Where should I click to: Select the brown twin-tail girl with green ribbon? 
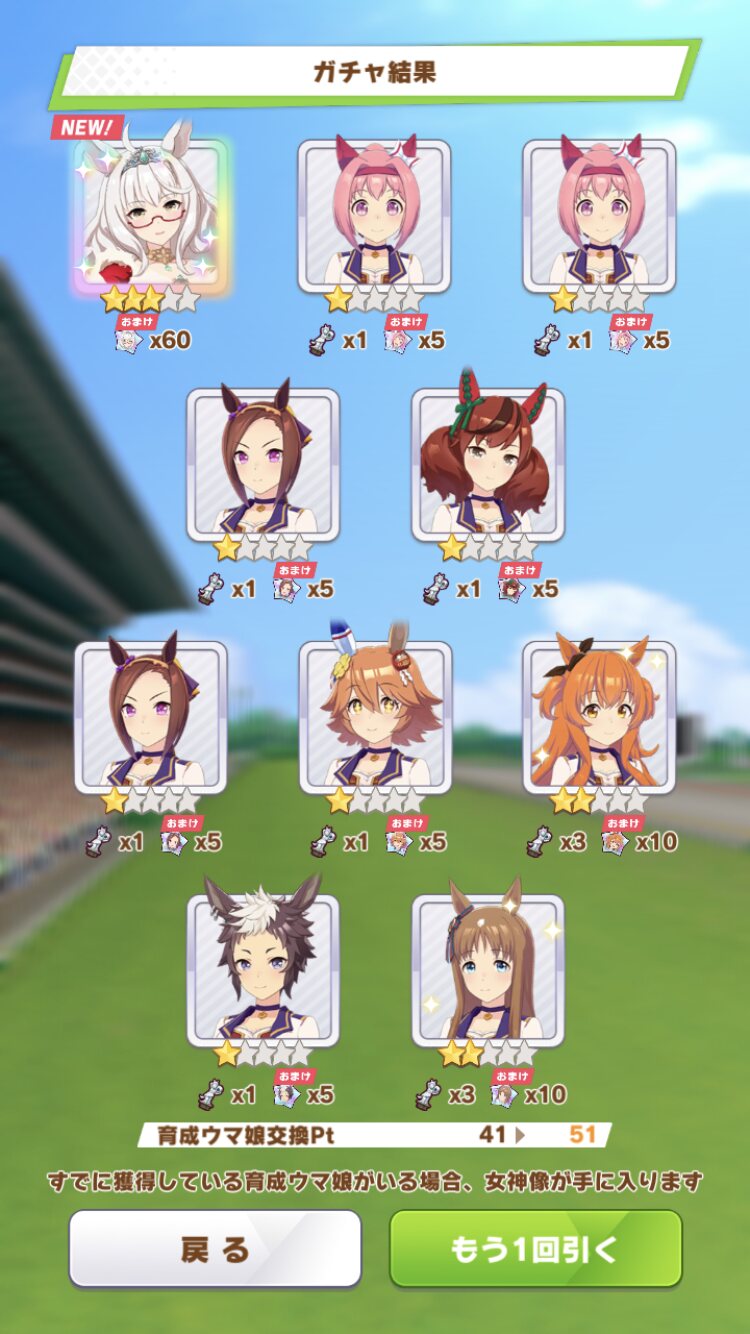[488, 465]
